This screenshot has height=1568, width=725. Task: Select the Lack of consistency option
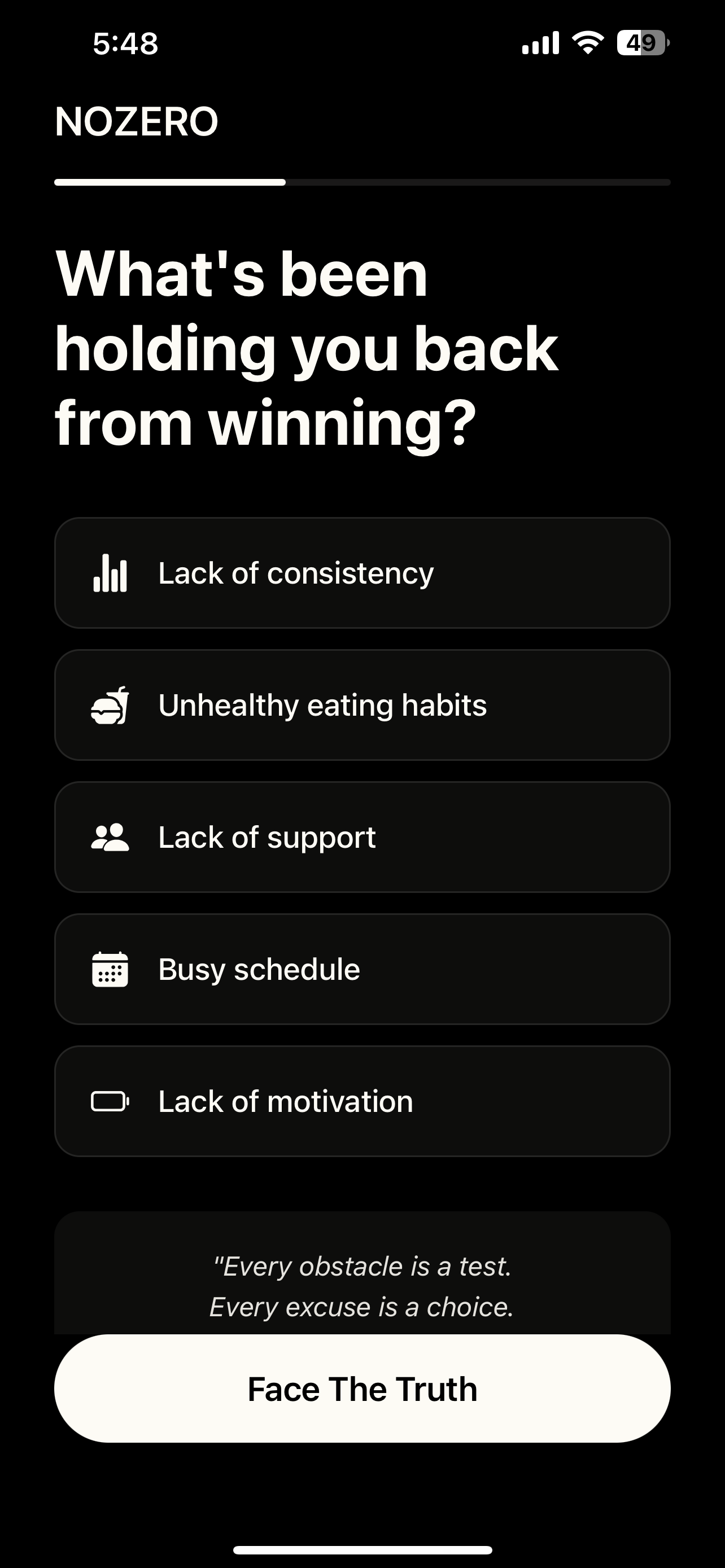362,572
